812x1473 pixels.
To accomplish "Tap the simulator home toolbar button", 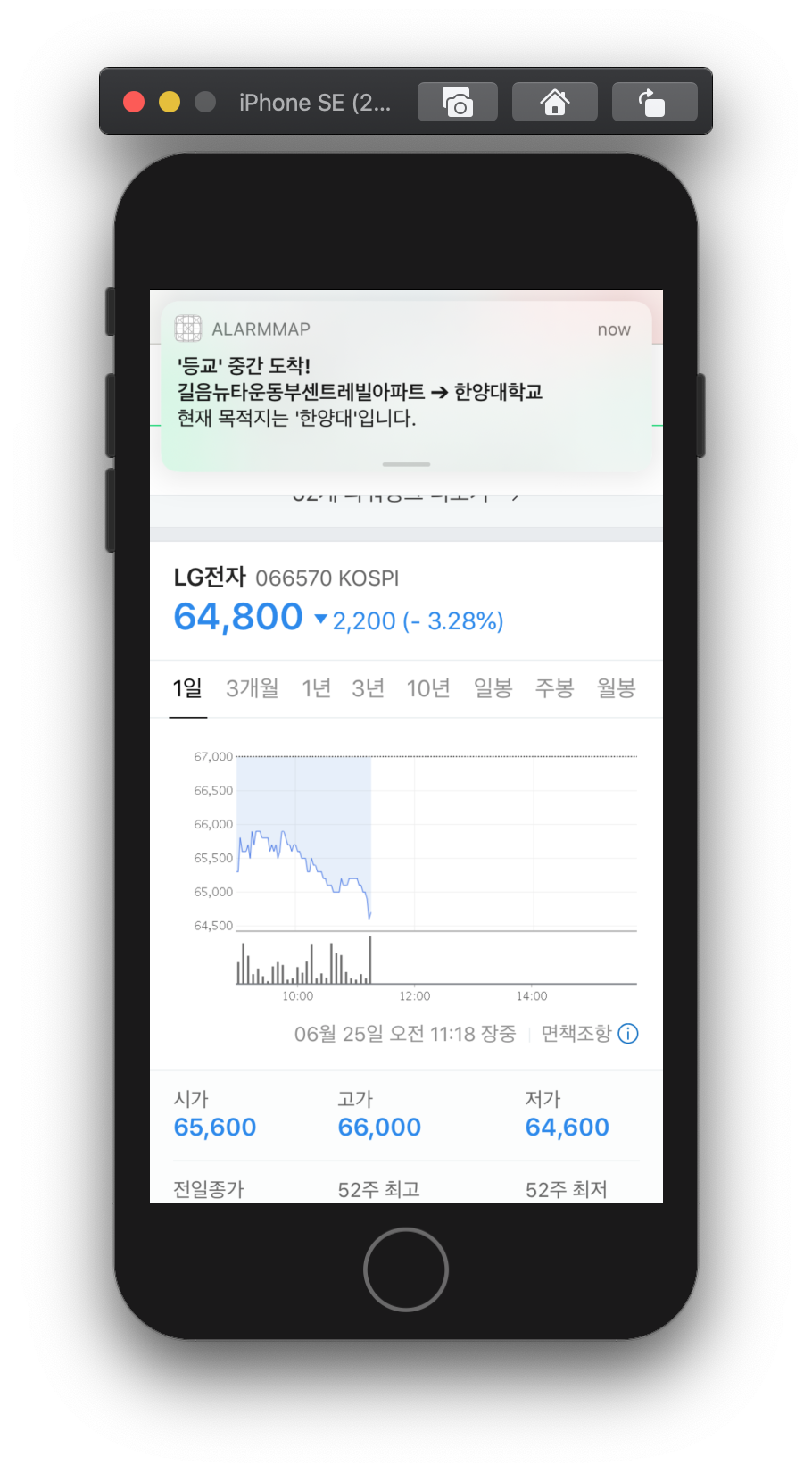I will point(554,103).
